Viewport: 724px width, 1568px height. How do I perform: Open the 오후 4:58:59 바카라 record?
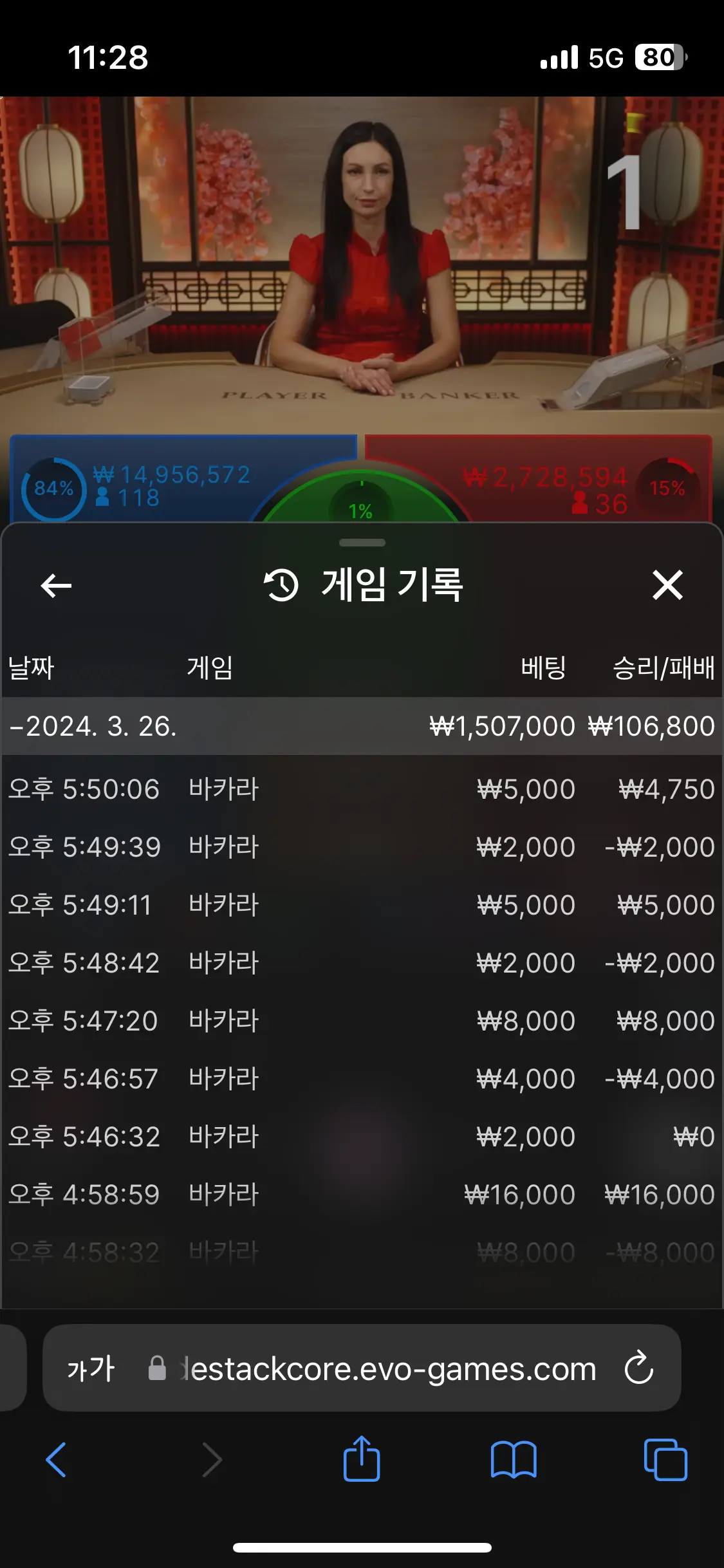click(x=362, y=1195)
